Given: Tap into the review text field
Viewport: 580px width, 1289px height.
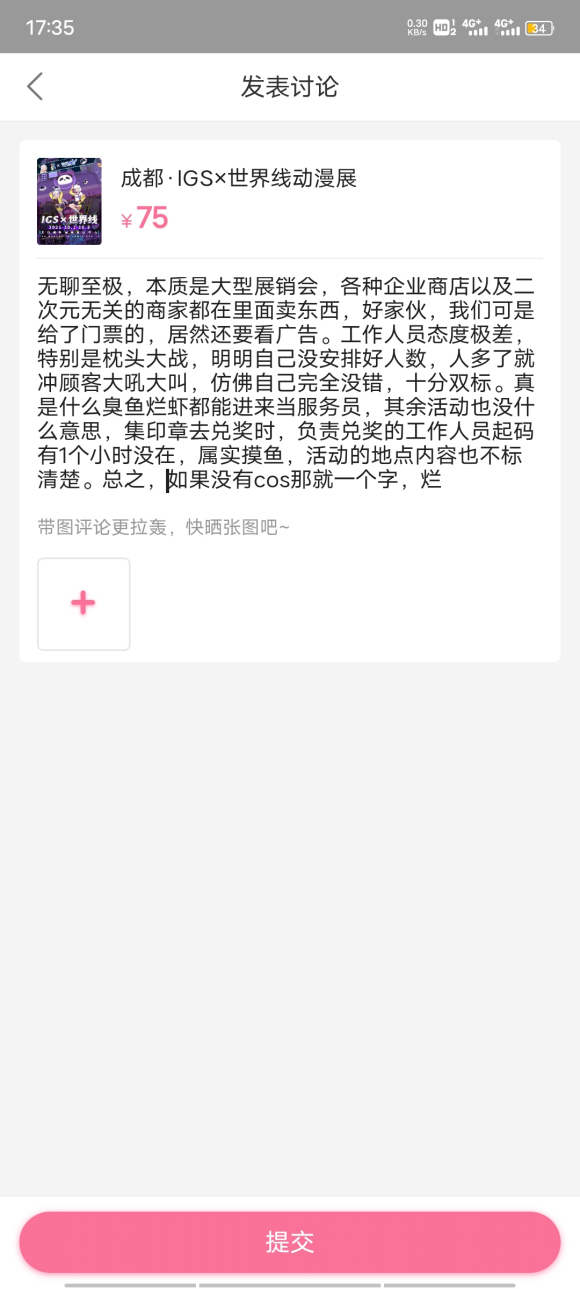Looking at the screenshot, I should [290, 381].
